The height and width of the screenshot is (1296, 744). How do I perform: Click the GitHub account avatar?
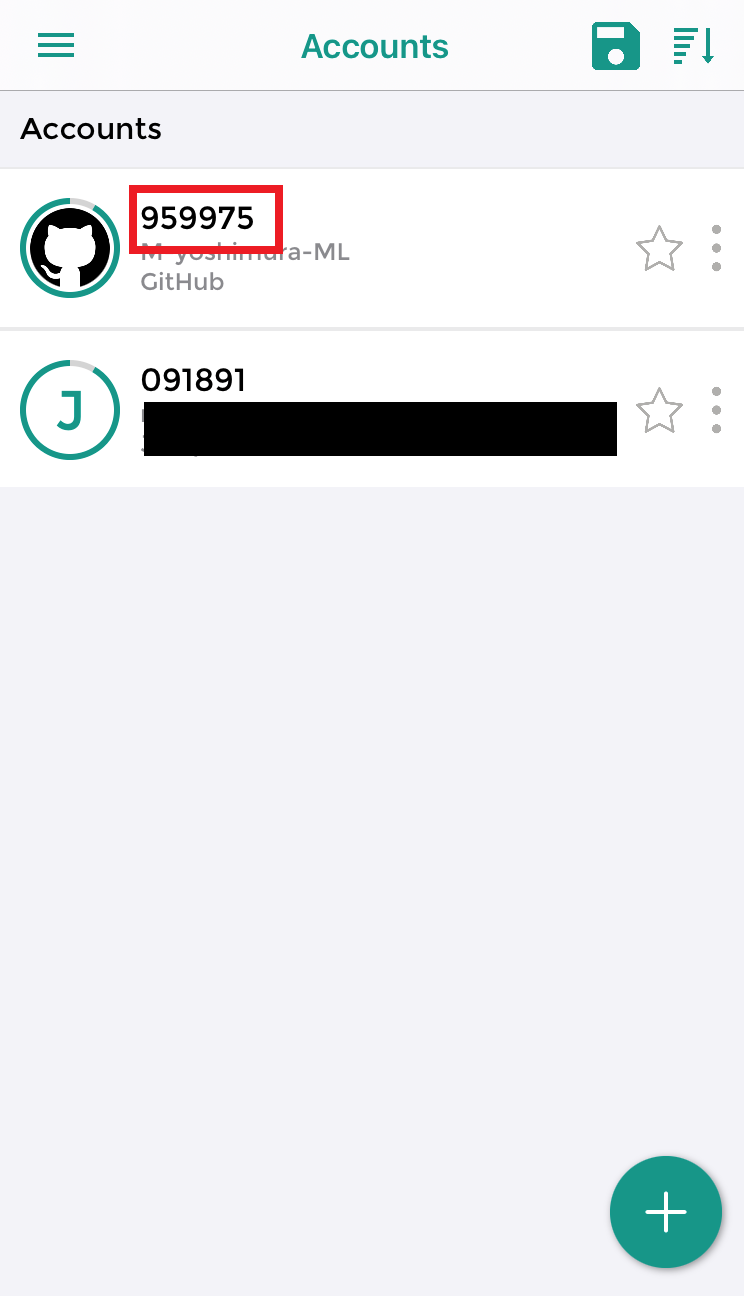tap(70, 247)
